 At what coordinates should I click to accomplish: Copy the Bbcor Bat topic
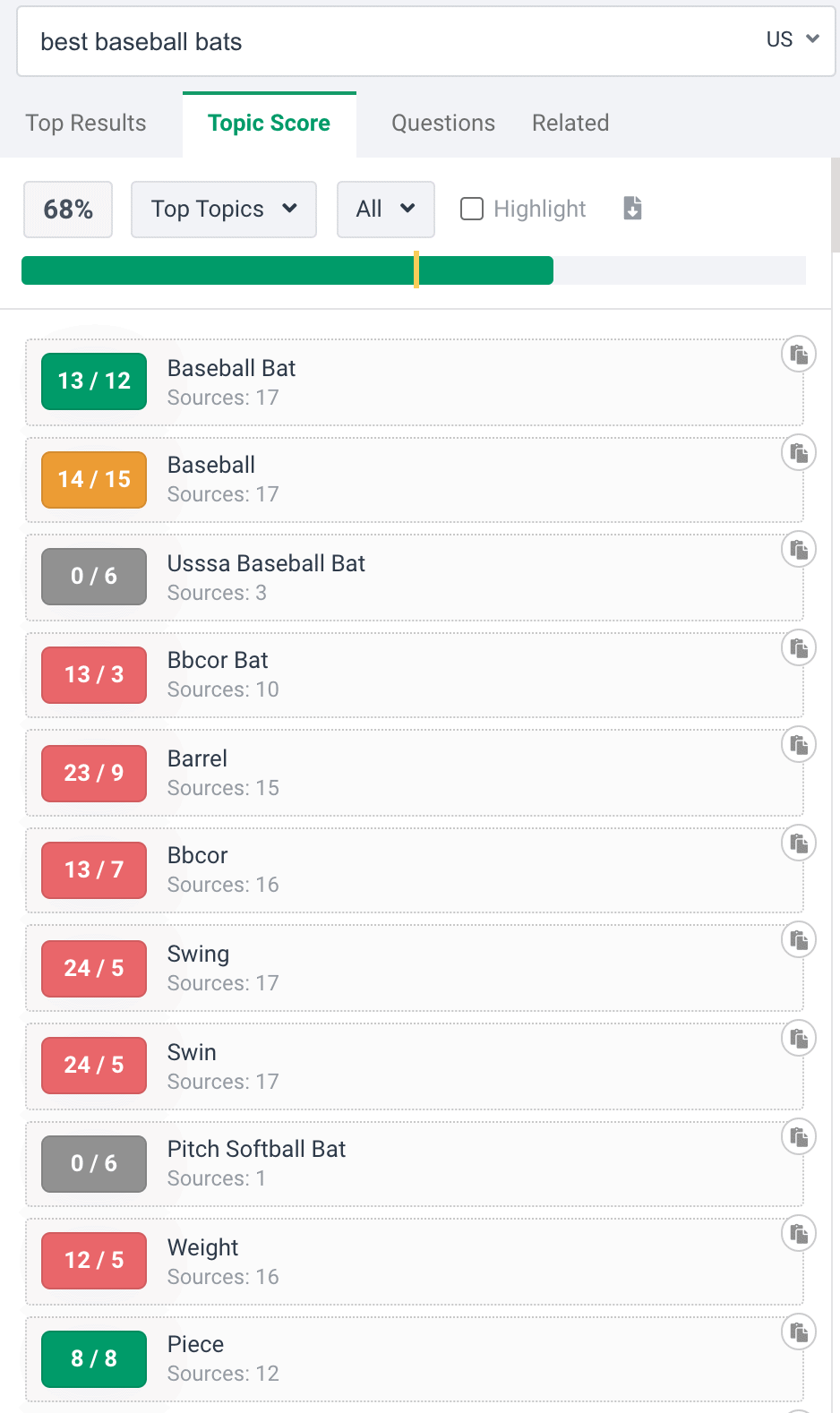pos(799,648)
